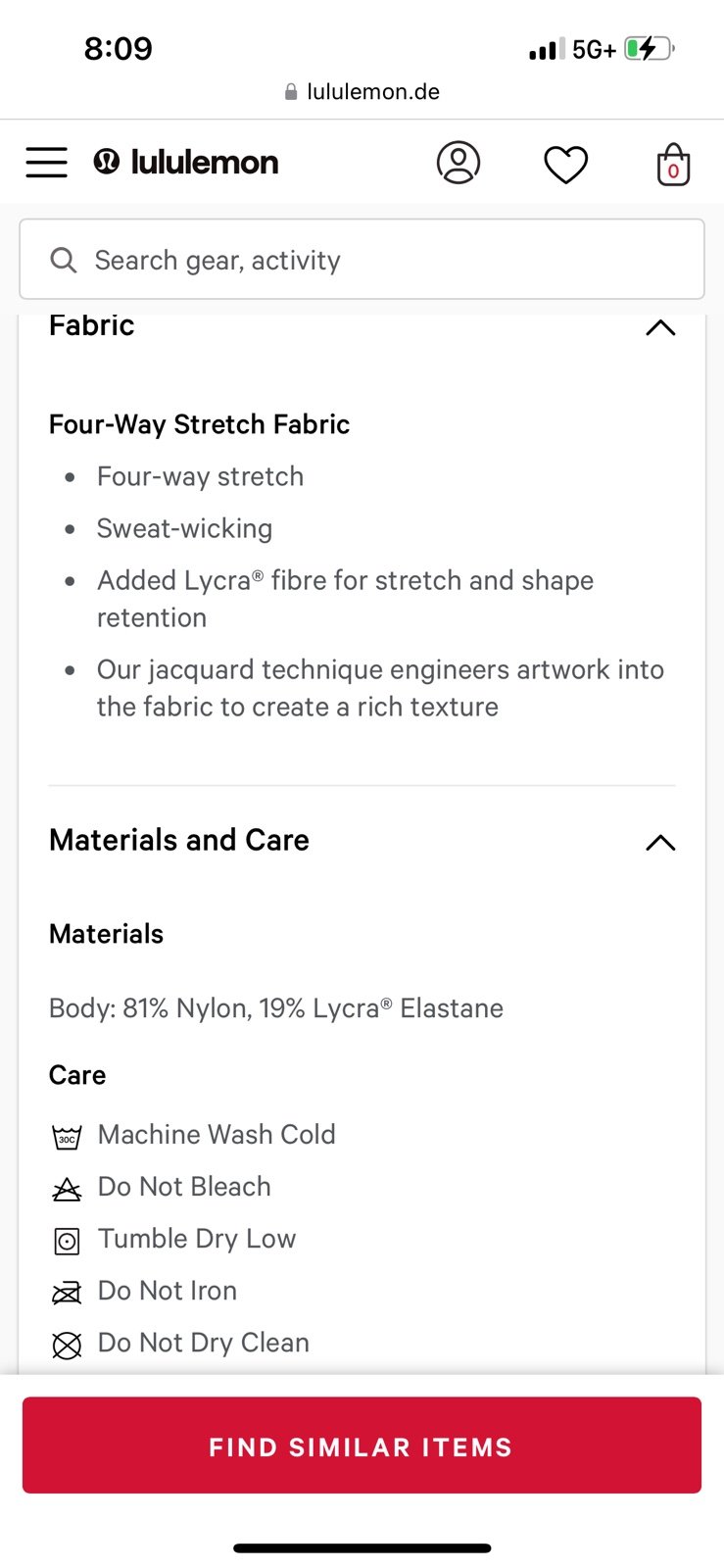View the wishlist heart

[x=566, y=164]
